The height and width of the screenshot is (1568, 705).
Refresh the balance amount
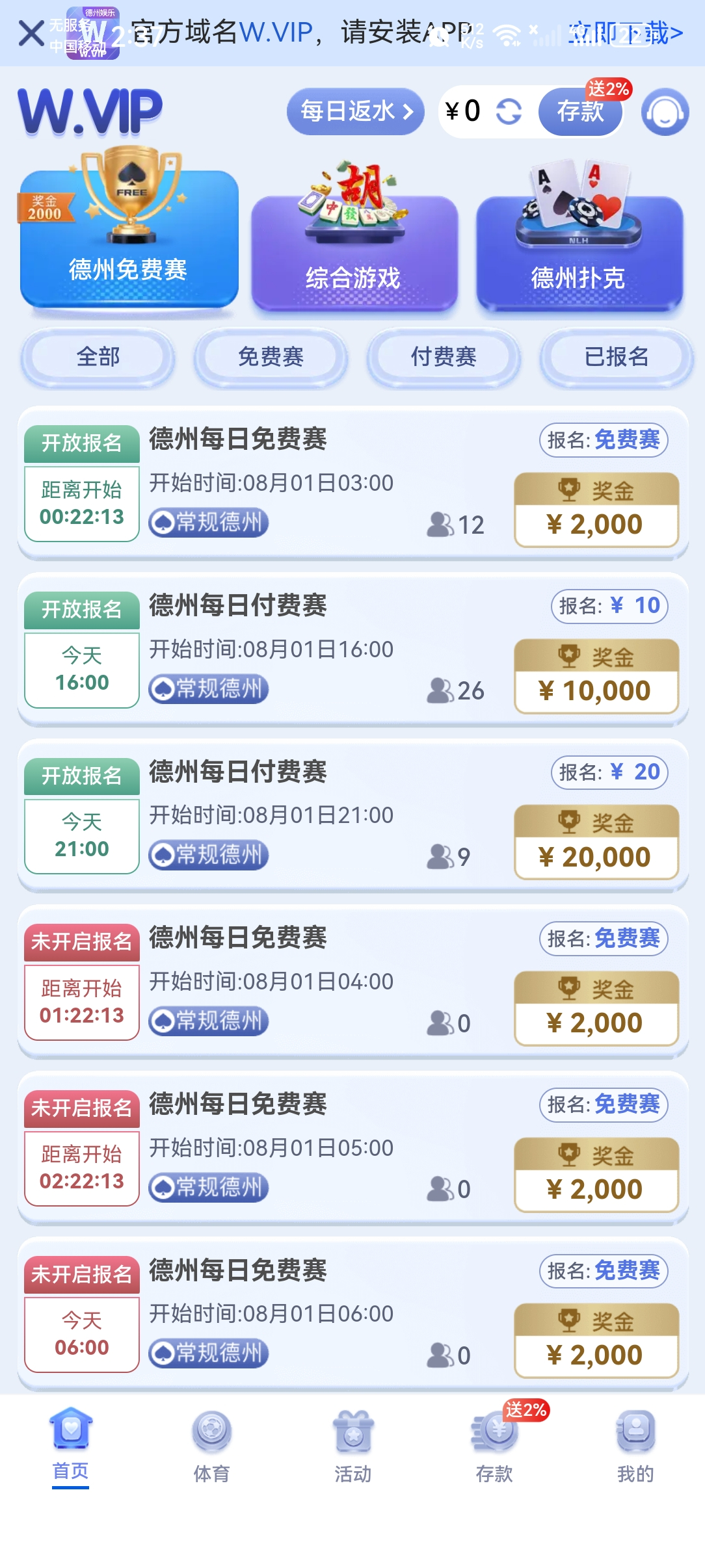point(509,111)
